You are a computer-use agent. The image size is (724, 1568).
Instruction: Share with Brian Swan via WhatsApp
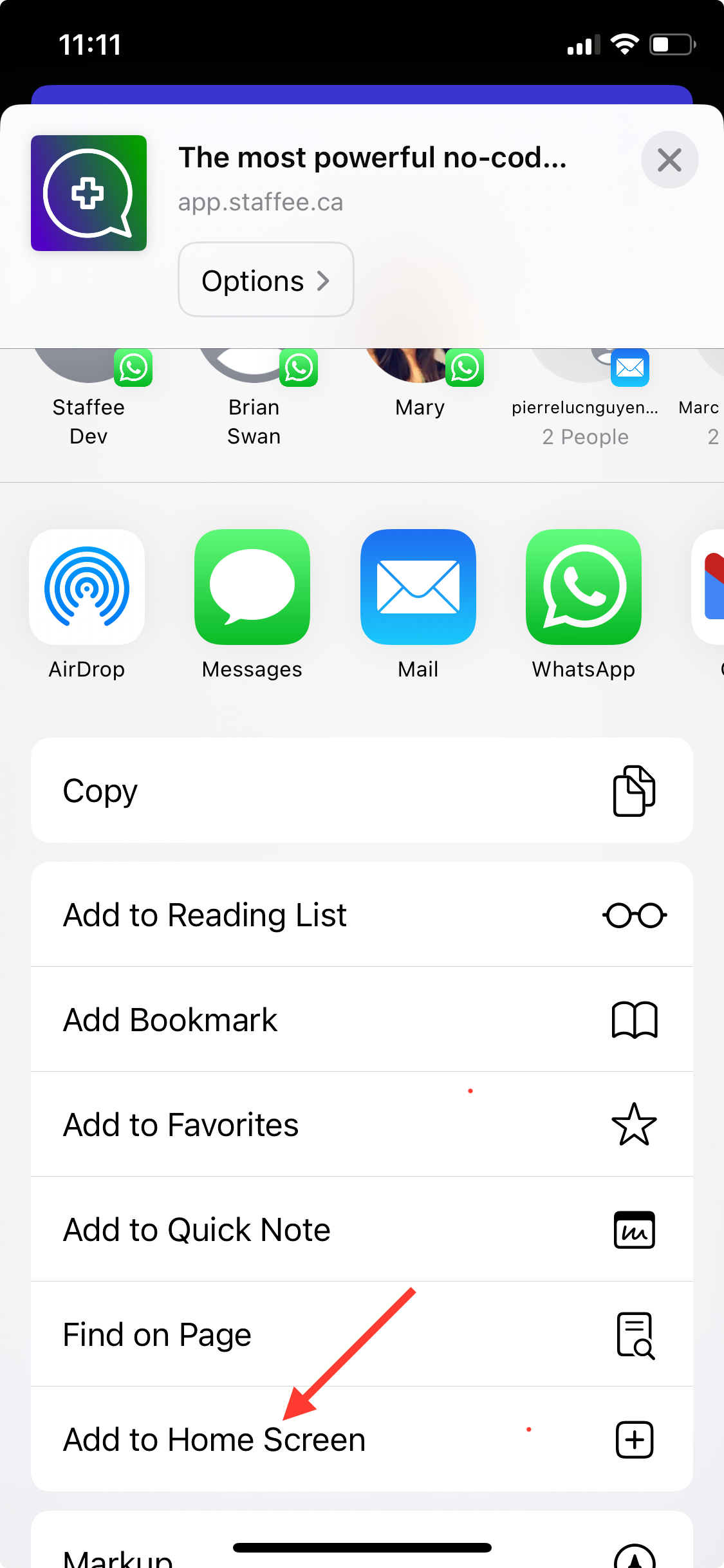click(254, 399)
